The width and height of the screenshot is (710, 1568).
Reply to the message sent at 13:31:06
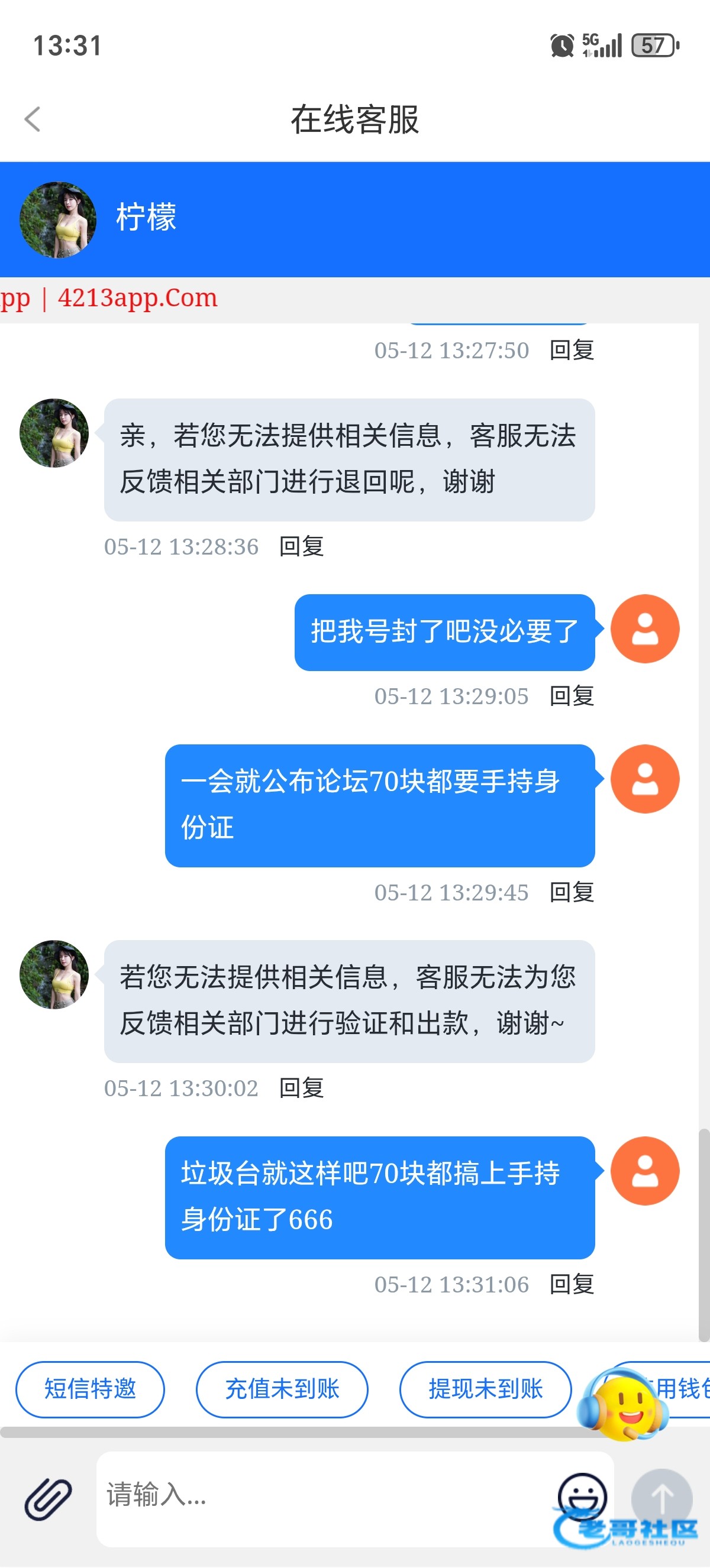(x=572, y=1284)
